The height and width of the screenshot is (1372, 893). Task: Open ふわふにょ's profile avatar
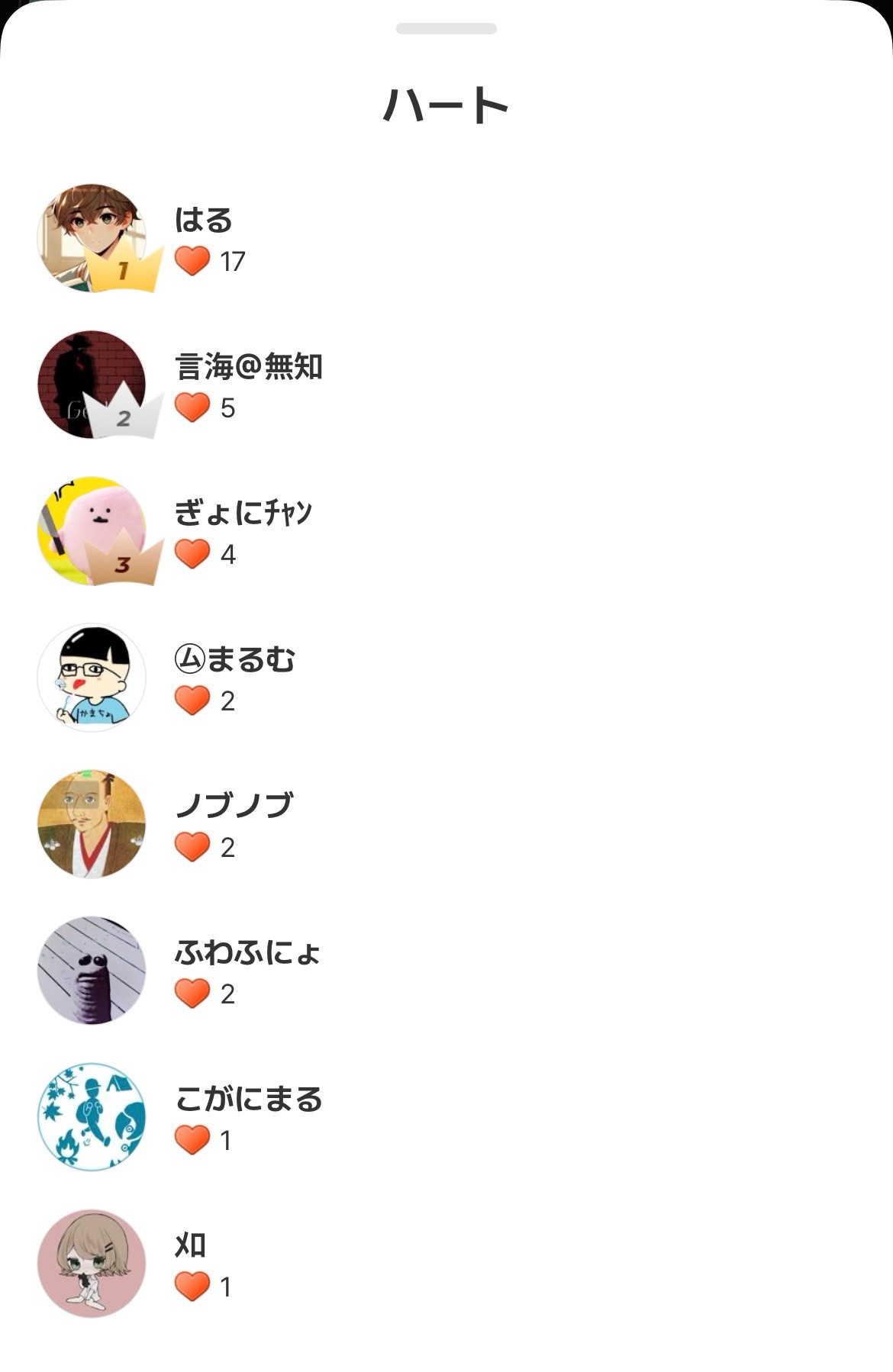[x=92, y=969]
